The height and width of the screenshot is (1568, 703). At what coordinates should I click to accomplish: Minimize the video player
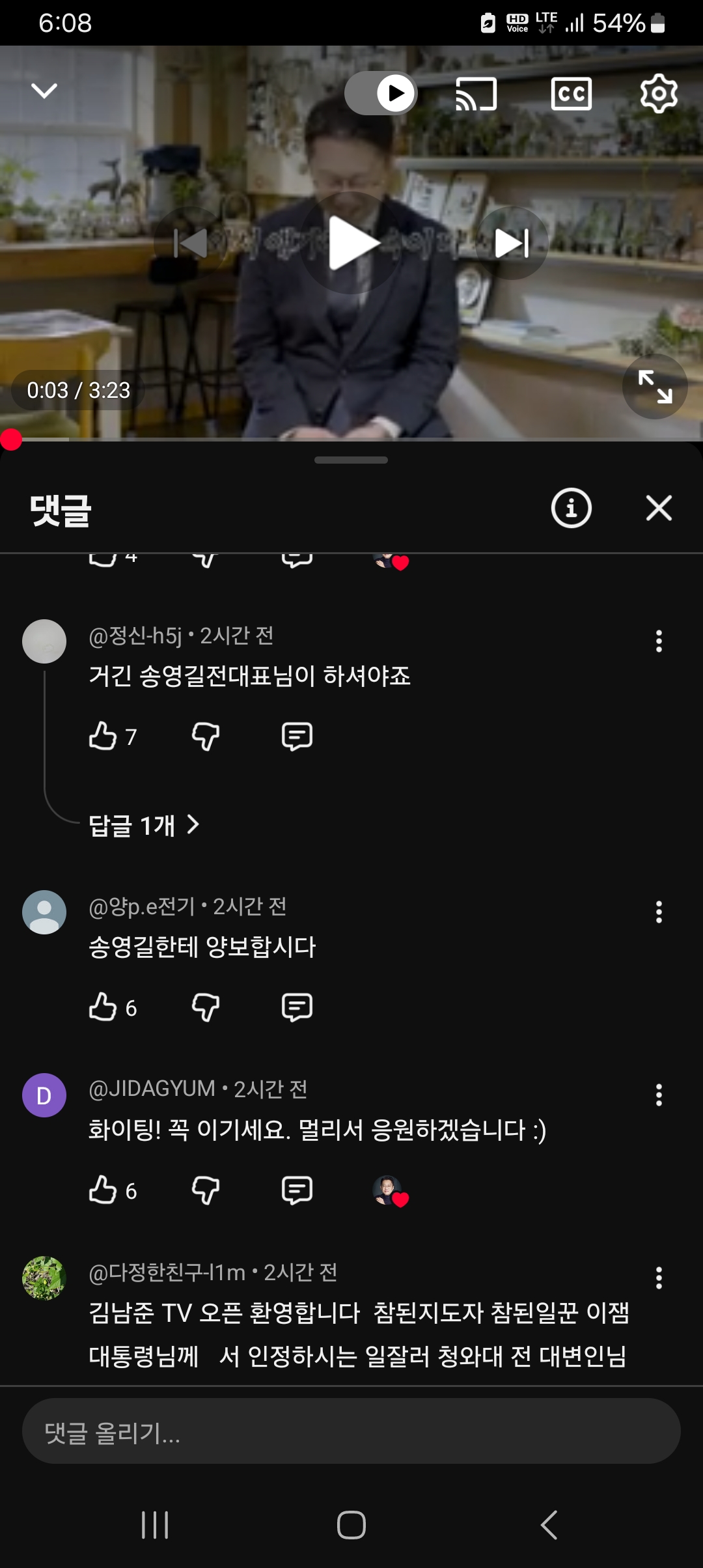(44, 90)
